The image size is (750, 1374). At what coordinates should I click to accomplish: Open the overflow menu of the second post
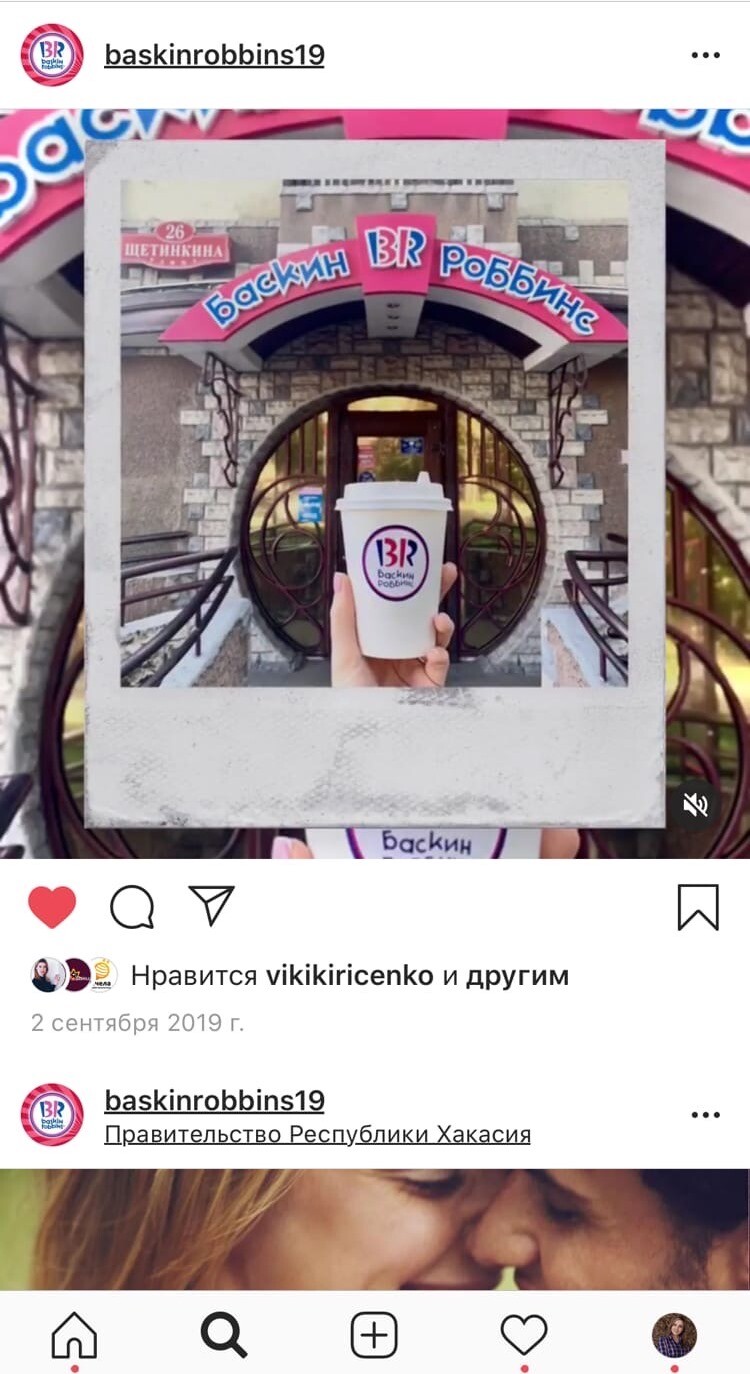click(705, 1115)
